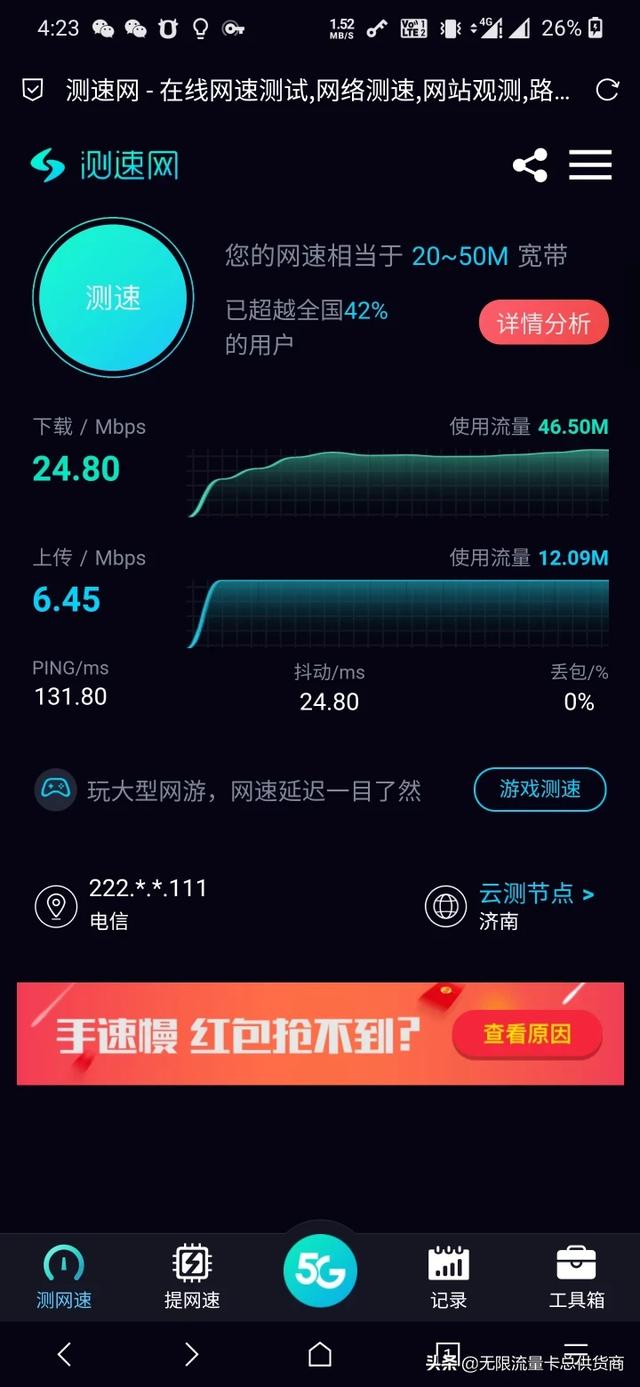Viewport: 640px width, 1387px height.
Task: Open the 云测节点 node selector
Action: coord(537,893)
